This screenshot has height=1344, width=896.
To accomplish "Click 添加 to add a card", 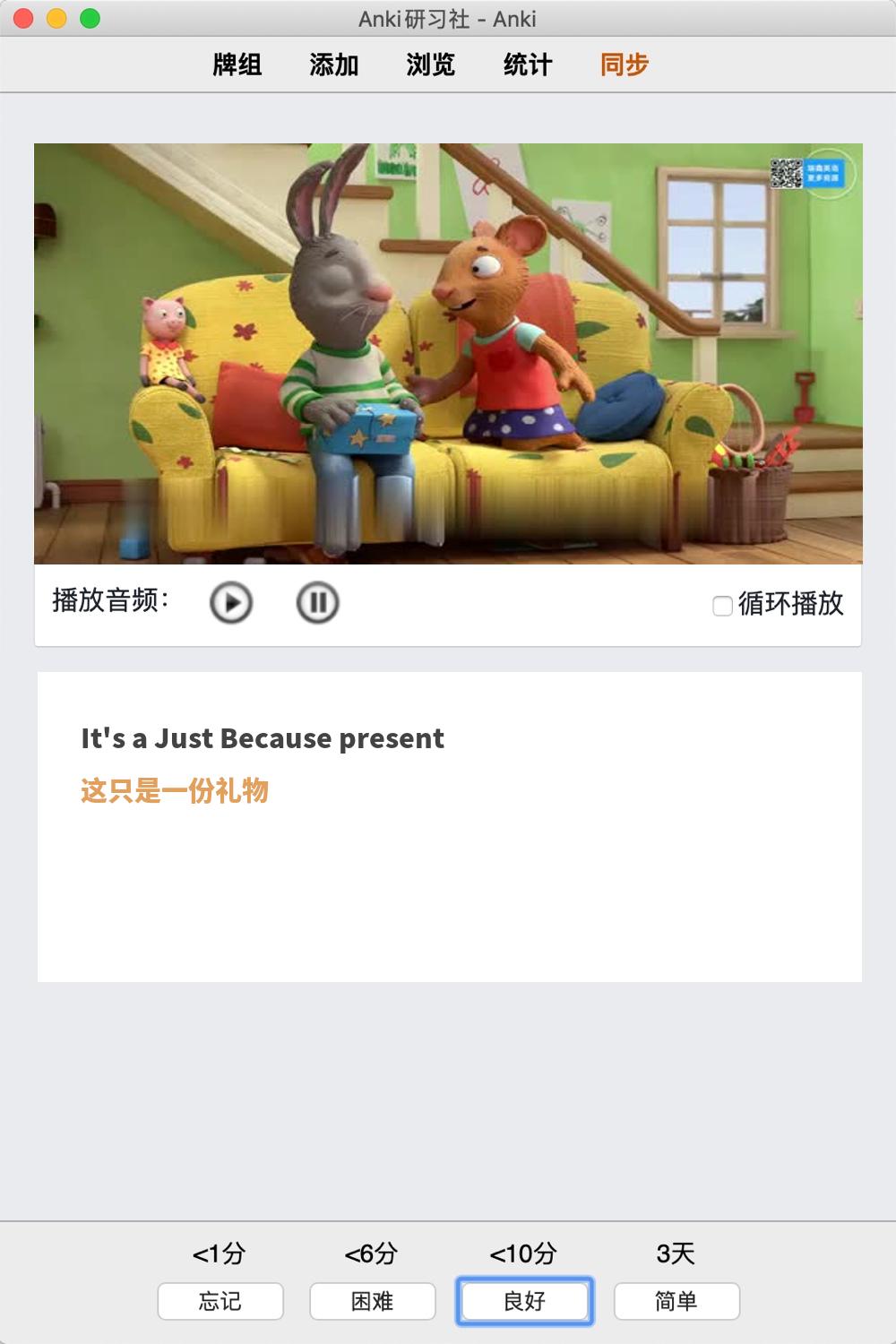I will pyautogui.click(x=334, y=65).
